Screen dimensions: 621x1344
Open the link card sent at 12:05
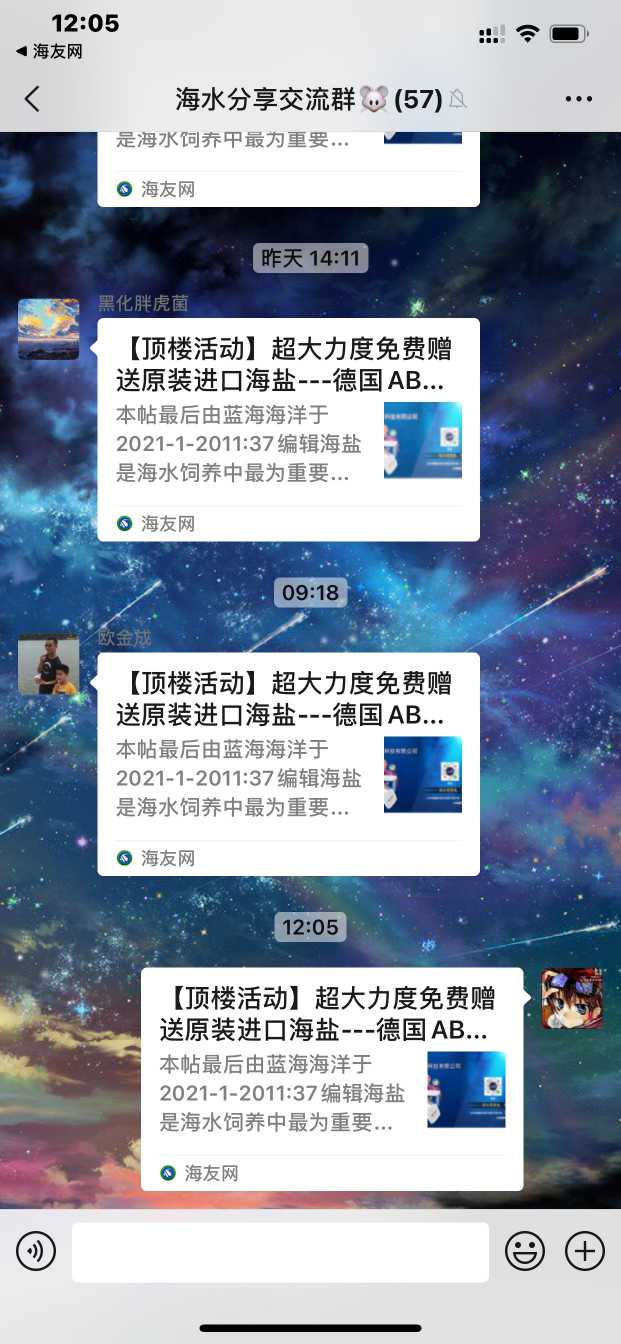tap(331, 1078)
